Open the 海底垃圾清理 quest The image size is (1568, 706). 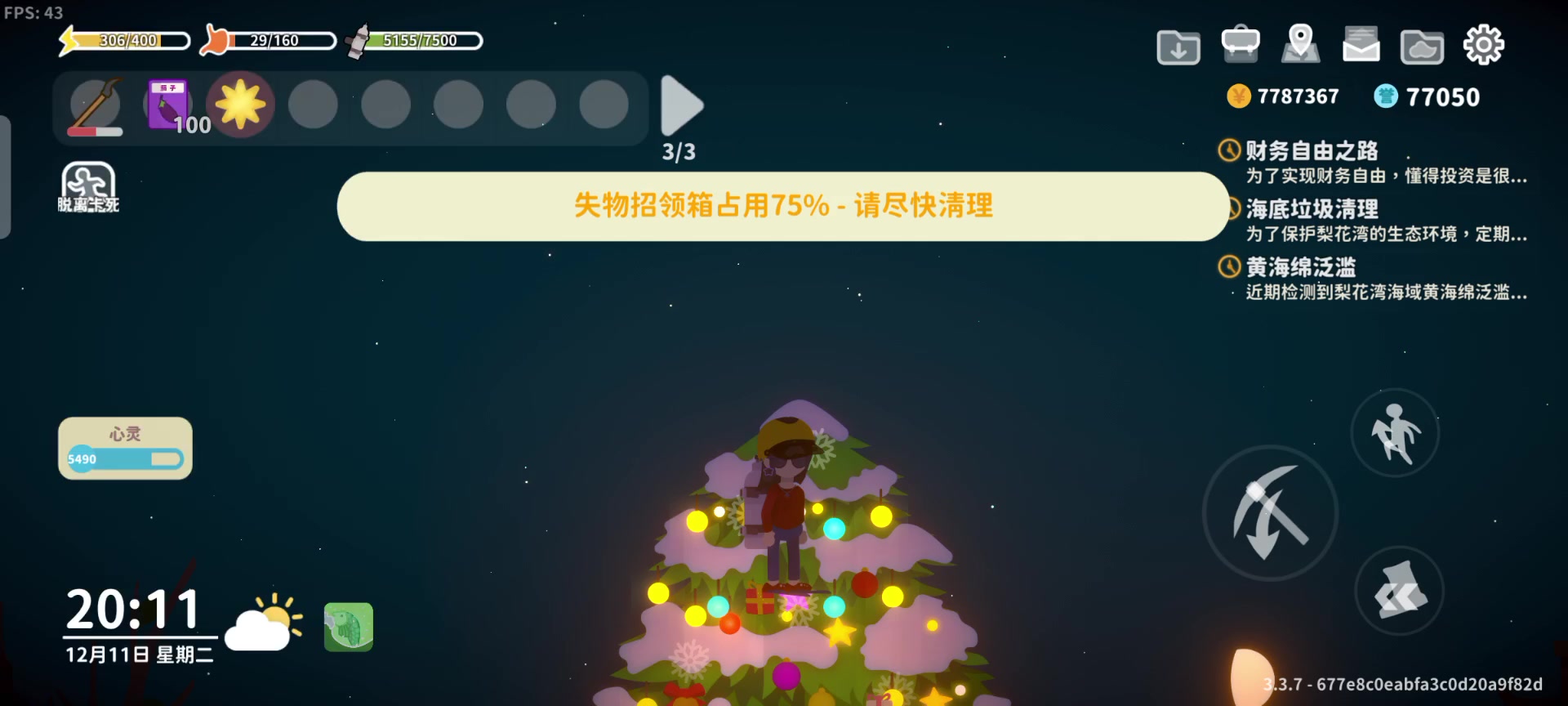[1372, 221]
